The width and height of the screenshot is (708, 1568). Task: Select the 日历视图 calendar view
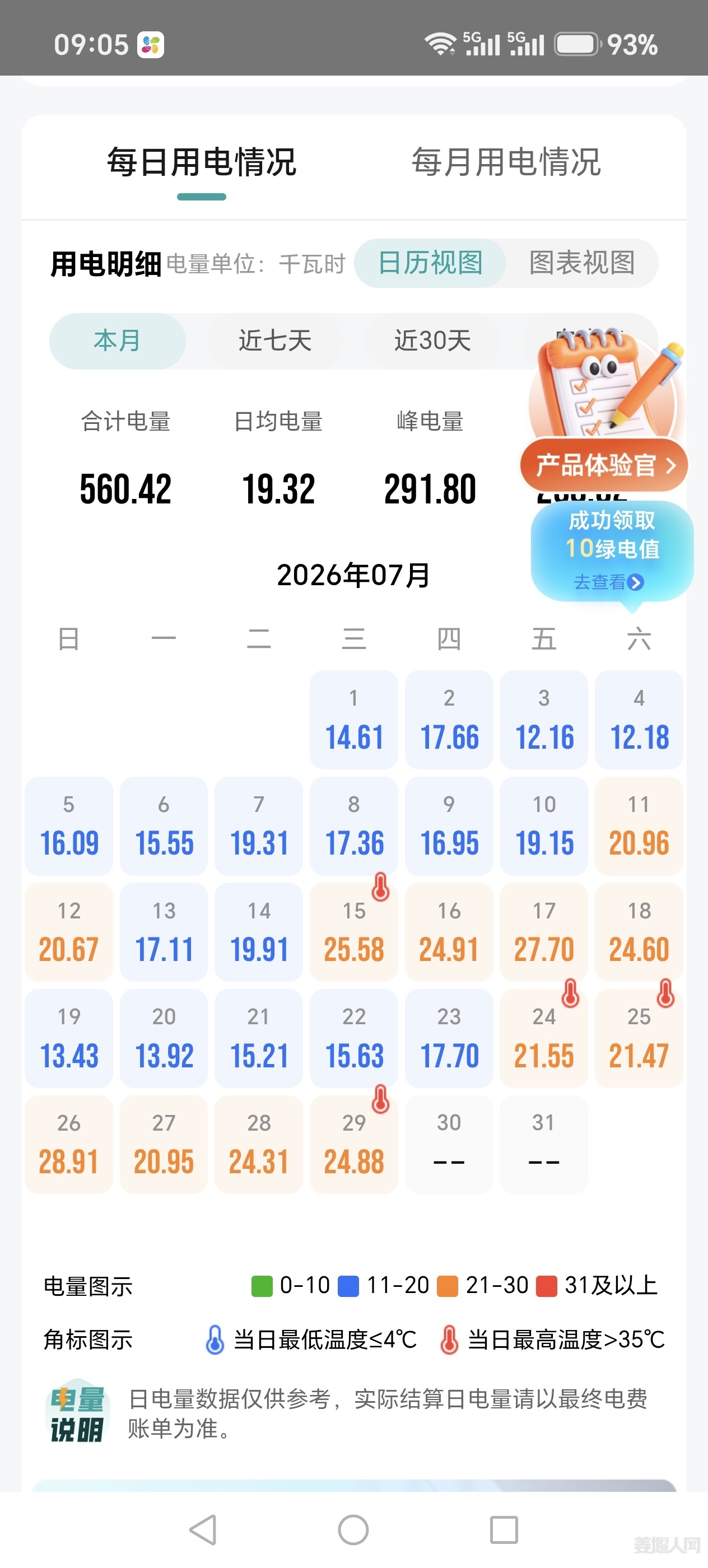click(430, 263)
